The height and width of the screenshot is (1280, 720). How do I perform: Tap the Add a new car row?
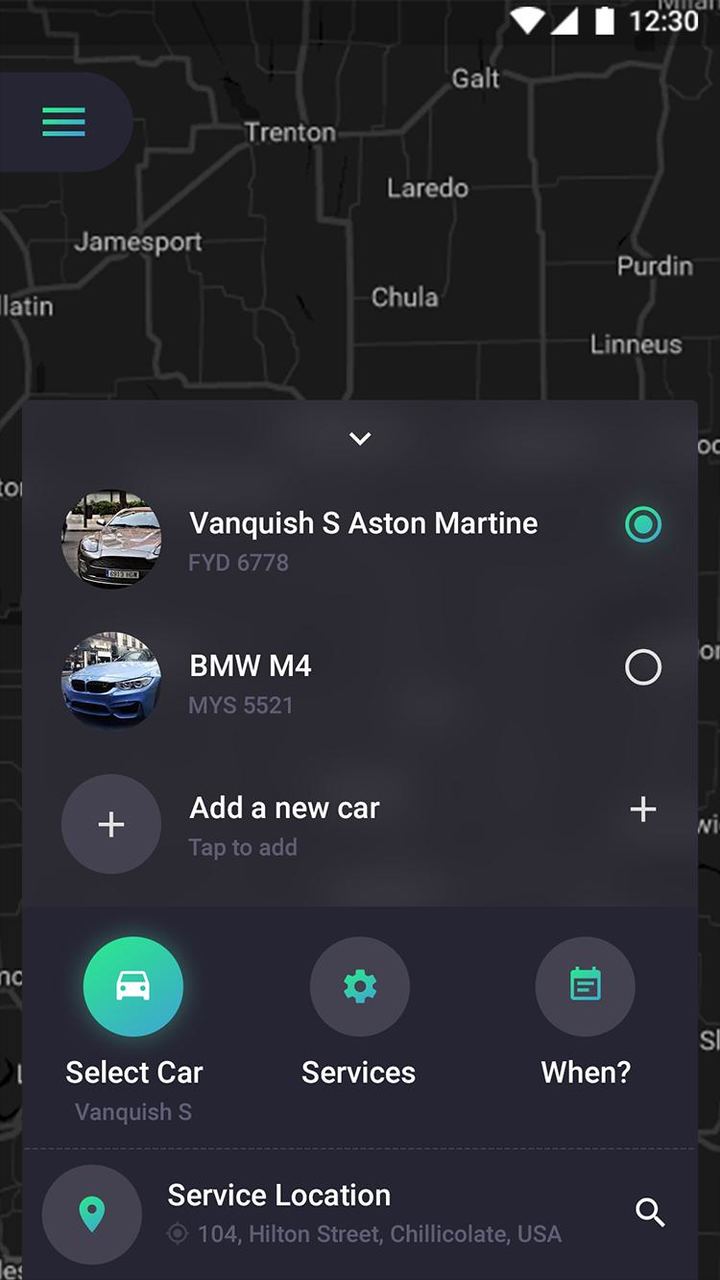(285, 824)
